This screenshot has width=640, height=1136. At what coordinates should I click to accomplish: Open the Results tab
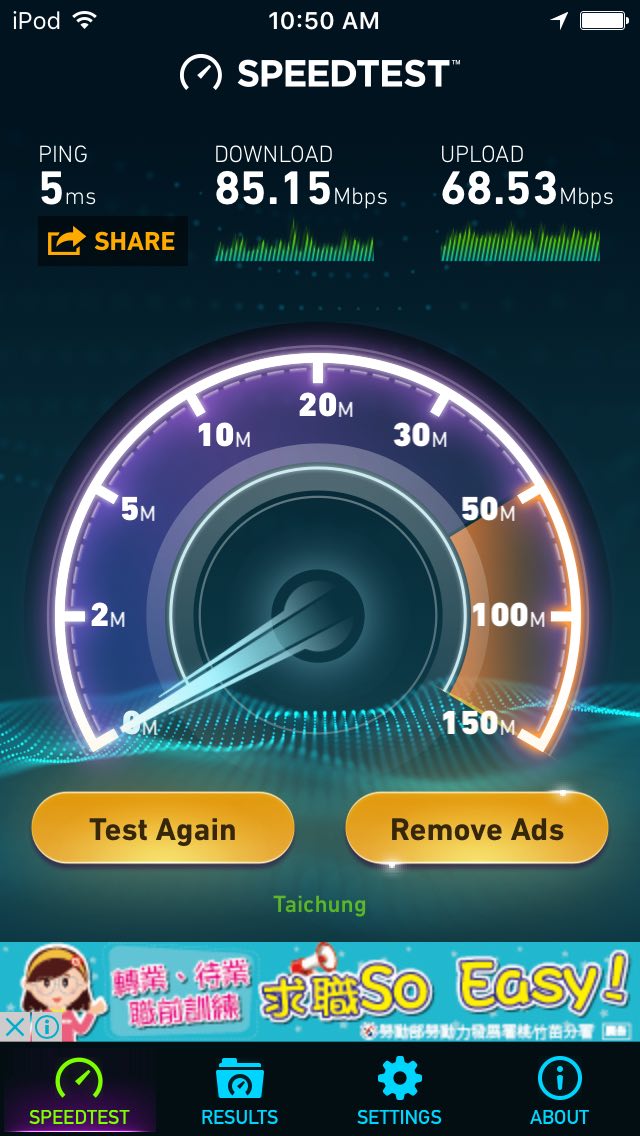click(239, 1092)
